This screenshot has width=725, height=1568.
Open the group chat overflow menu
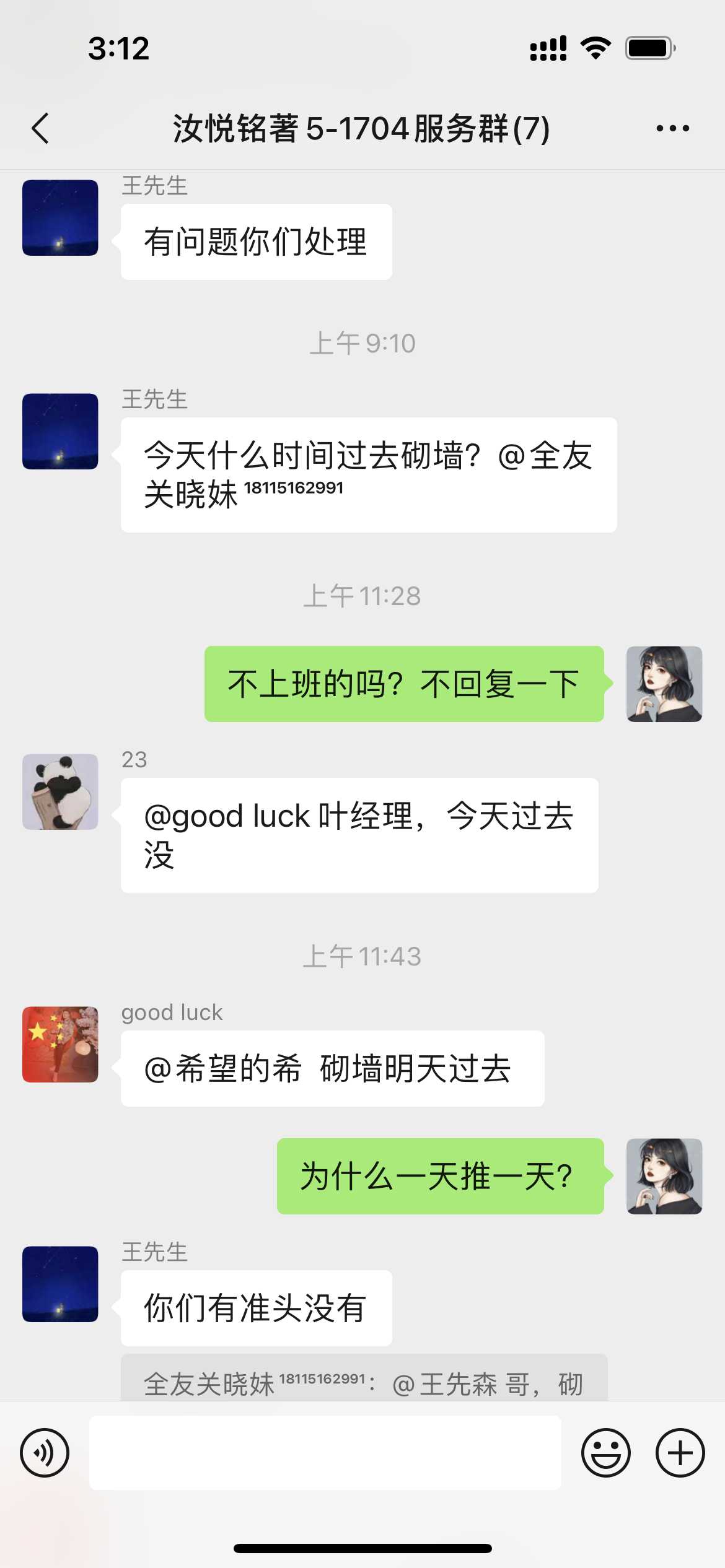pos(672,129)
